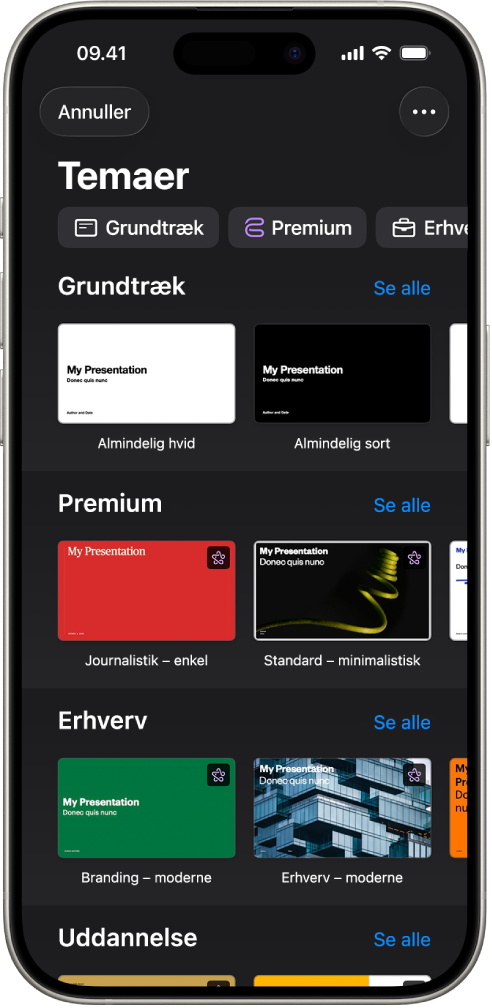Select the Branding – moderne theme
Image resolution: width=492 pixels, height=1008 pixels.
pyautogui.click(x=147, y=808)
